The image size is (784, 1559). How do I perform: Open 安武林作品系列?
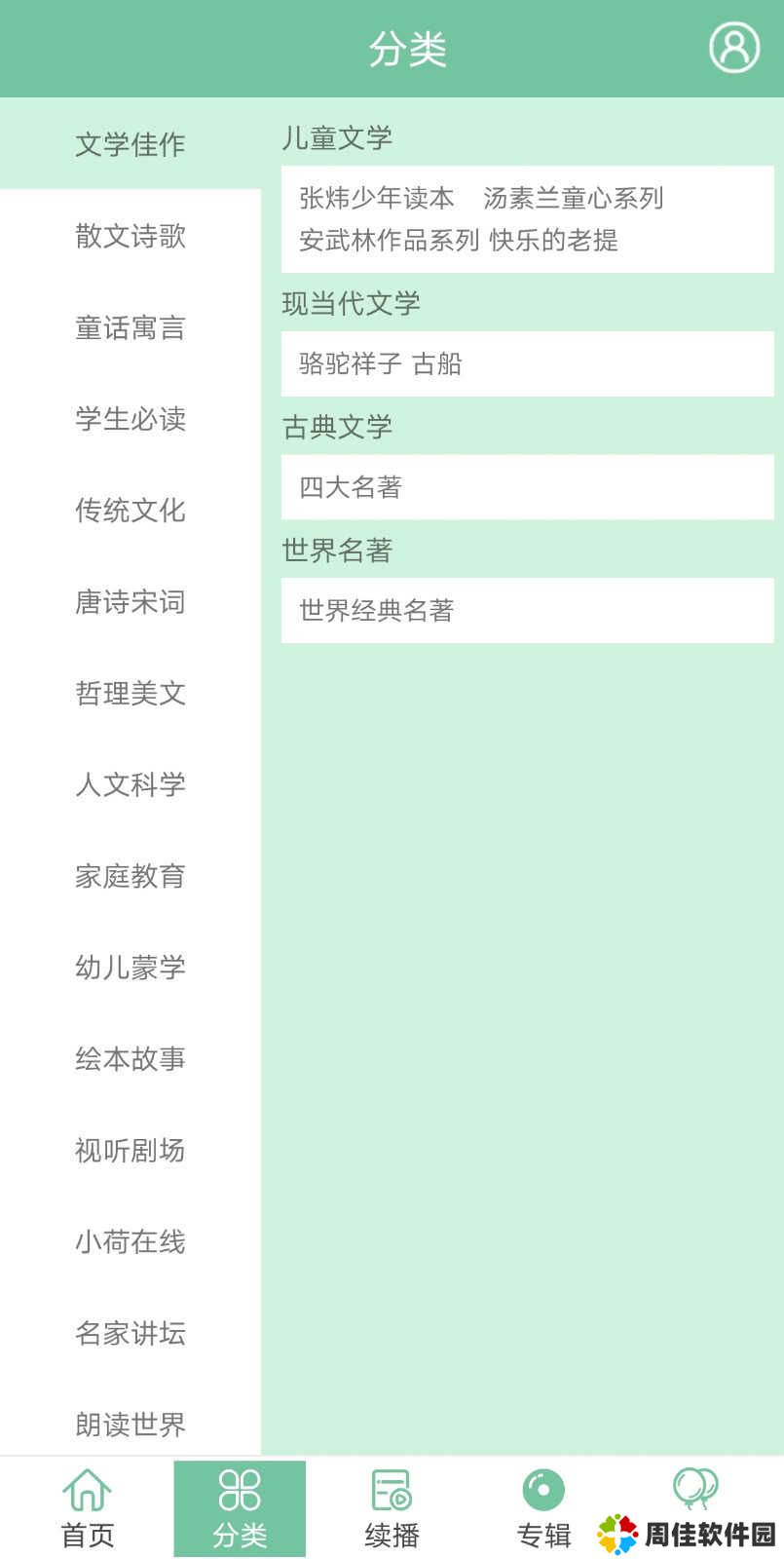[389, 240]
